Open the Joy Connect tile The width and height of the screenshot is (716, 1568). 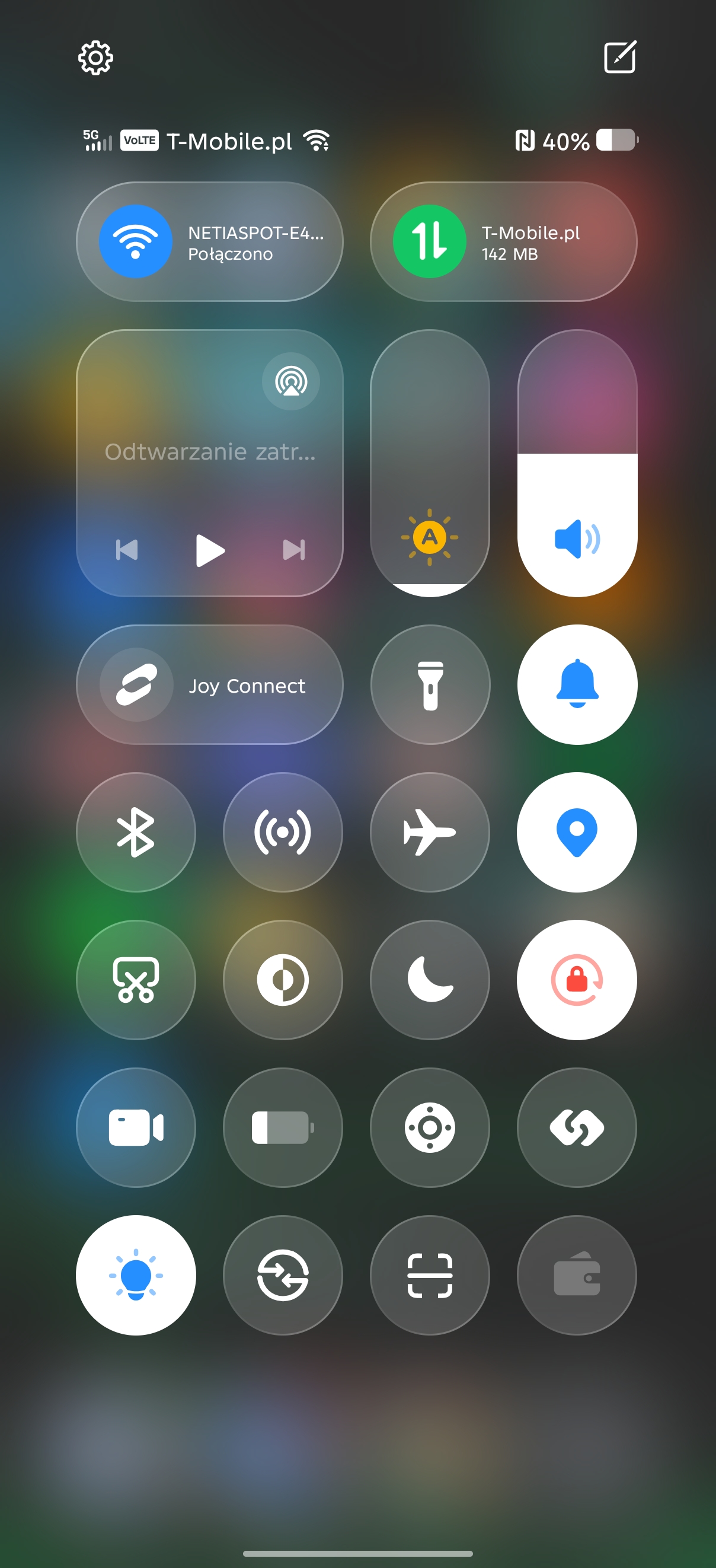pyautogui.click(x=209, y=685)
